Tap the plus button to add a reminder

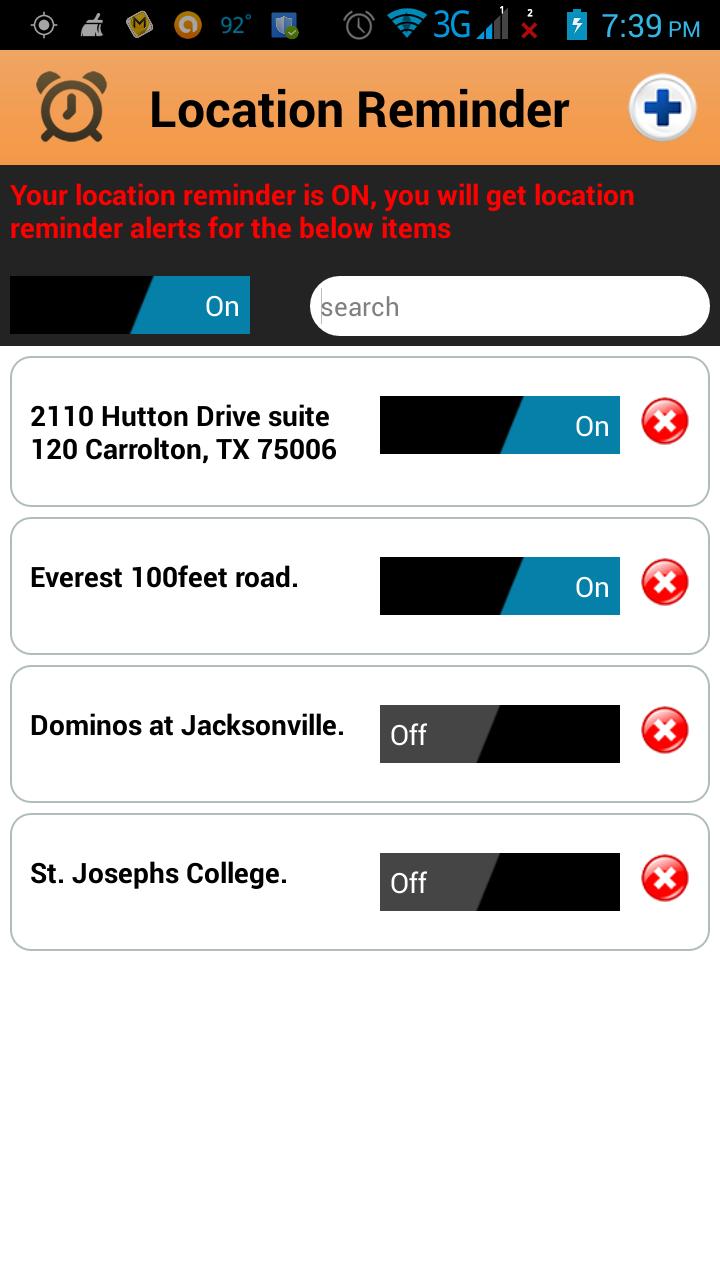pos(664,105)
